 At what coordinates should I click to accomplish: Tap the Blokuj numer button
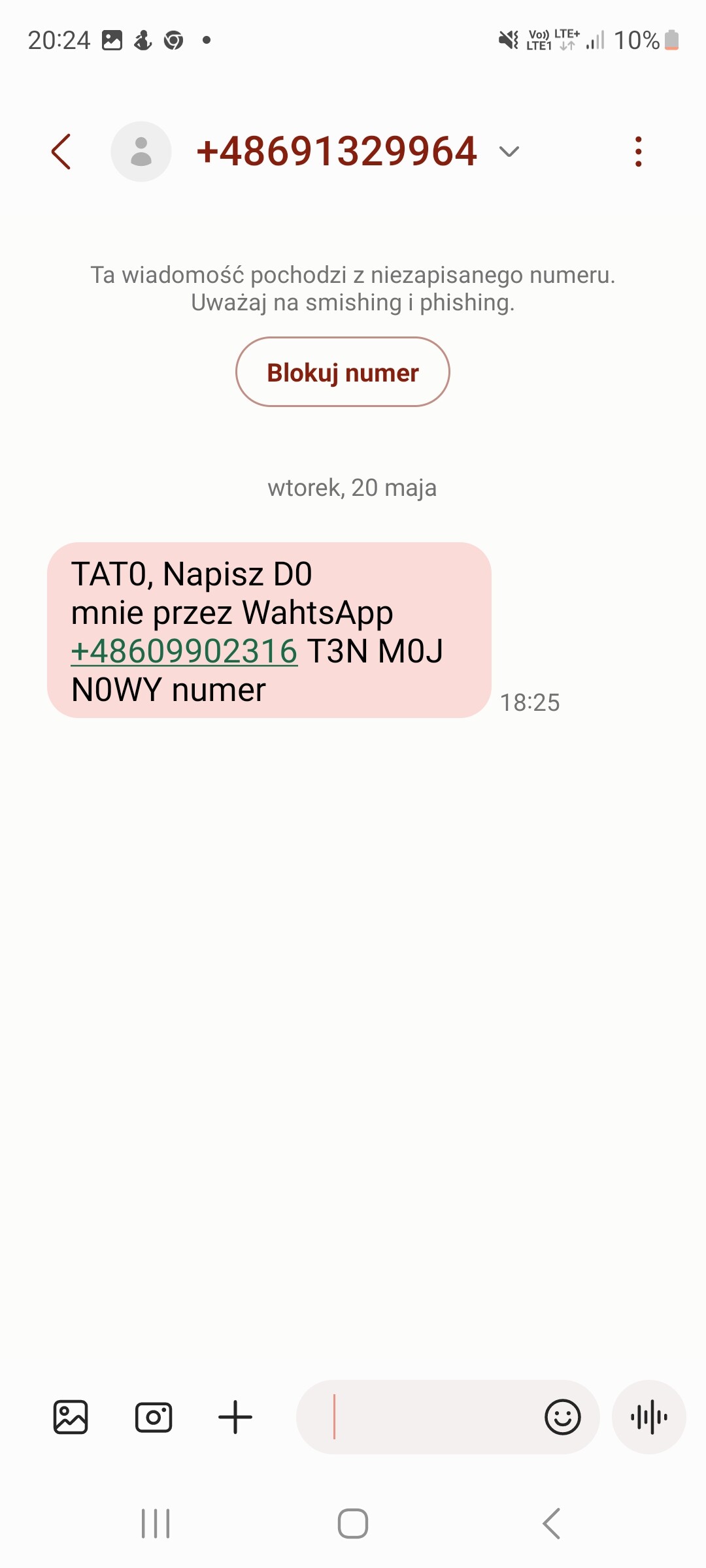[x=343, y=372]
